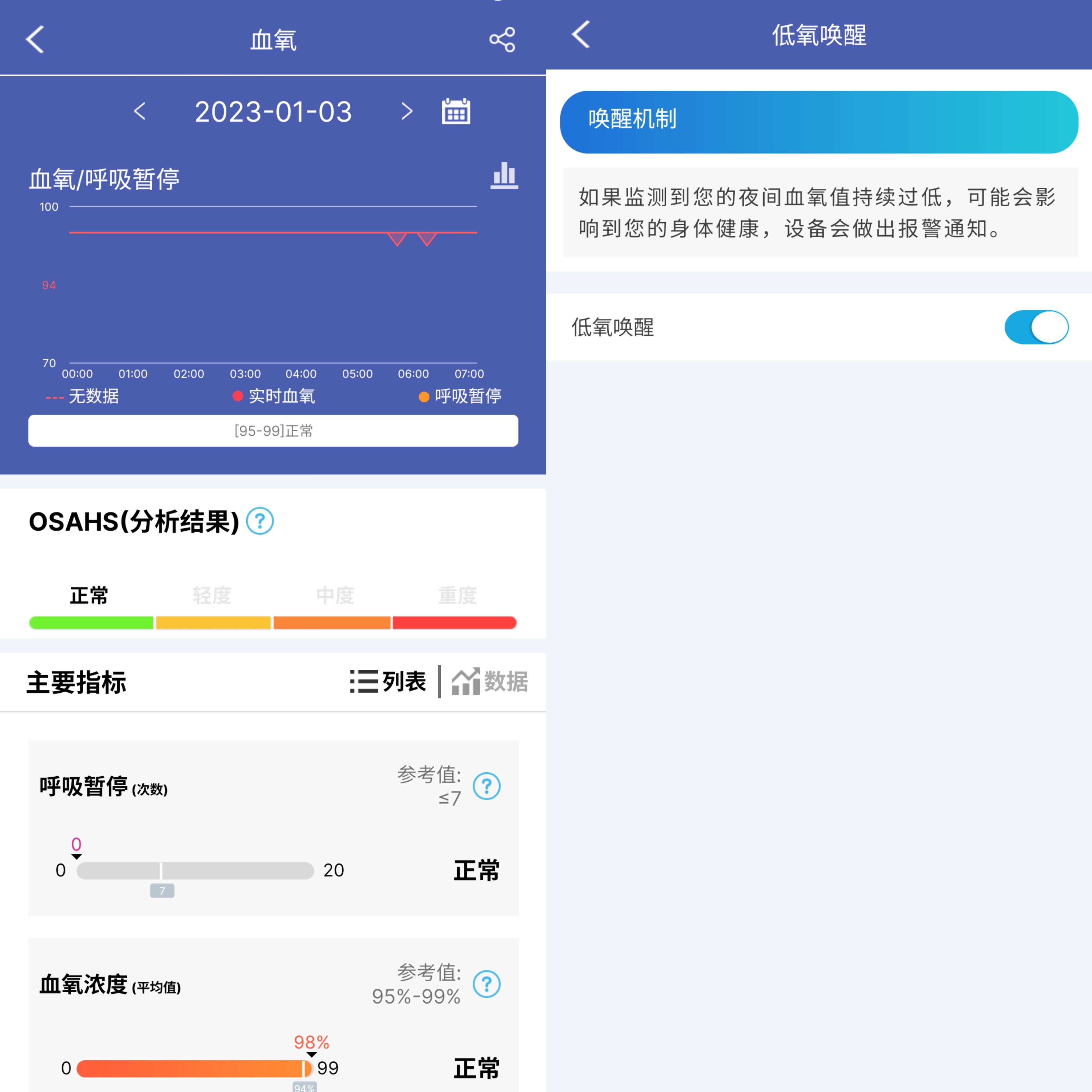This screenshot has height=1092, width=1092.
Task: Go to the next date
Action: 406,111
